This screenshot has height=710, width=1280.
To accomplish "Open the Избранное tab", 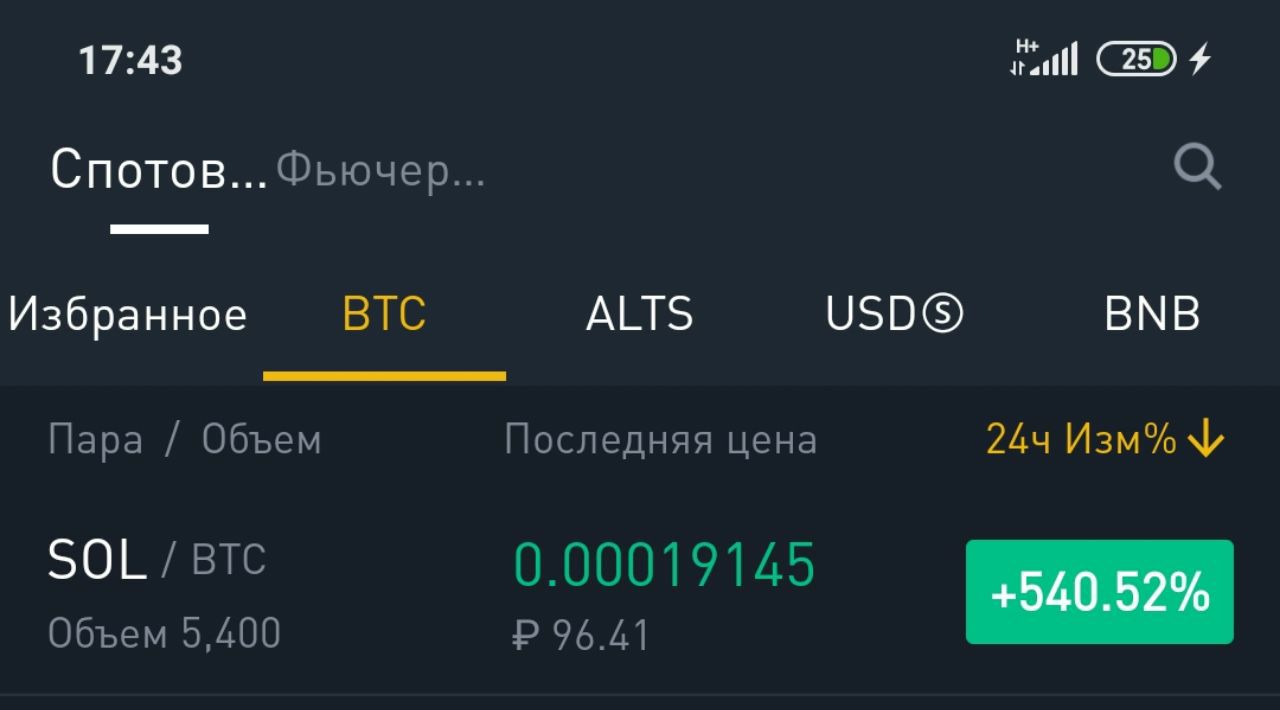I will [x=127, y=315].
